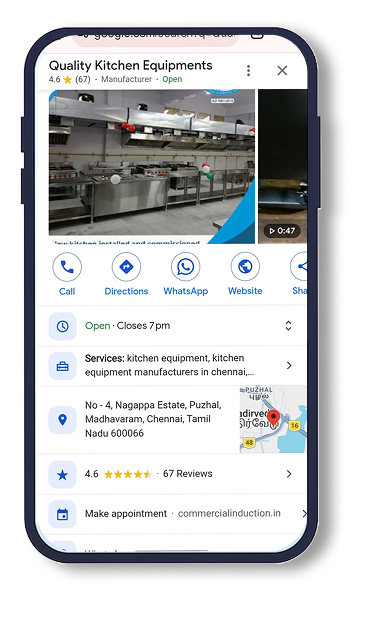Tap the Share button
Screen dimensions: 370x618
click(299, 274)
